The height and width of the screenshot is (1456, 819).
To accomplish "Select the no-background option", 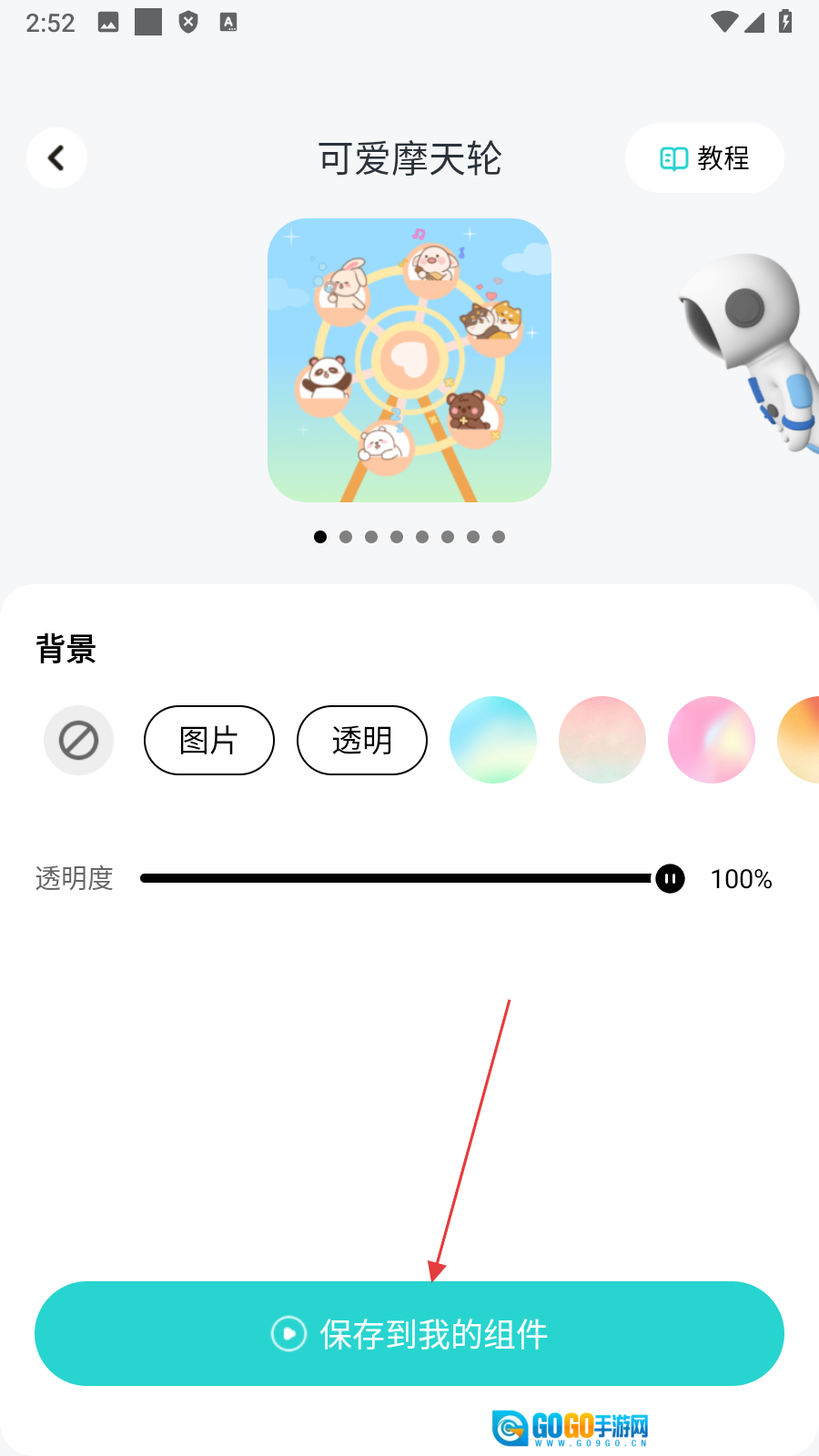I will (x=79, y=740).
